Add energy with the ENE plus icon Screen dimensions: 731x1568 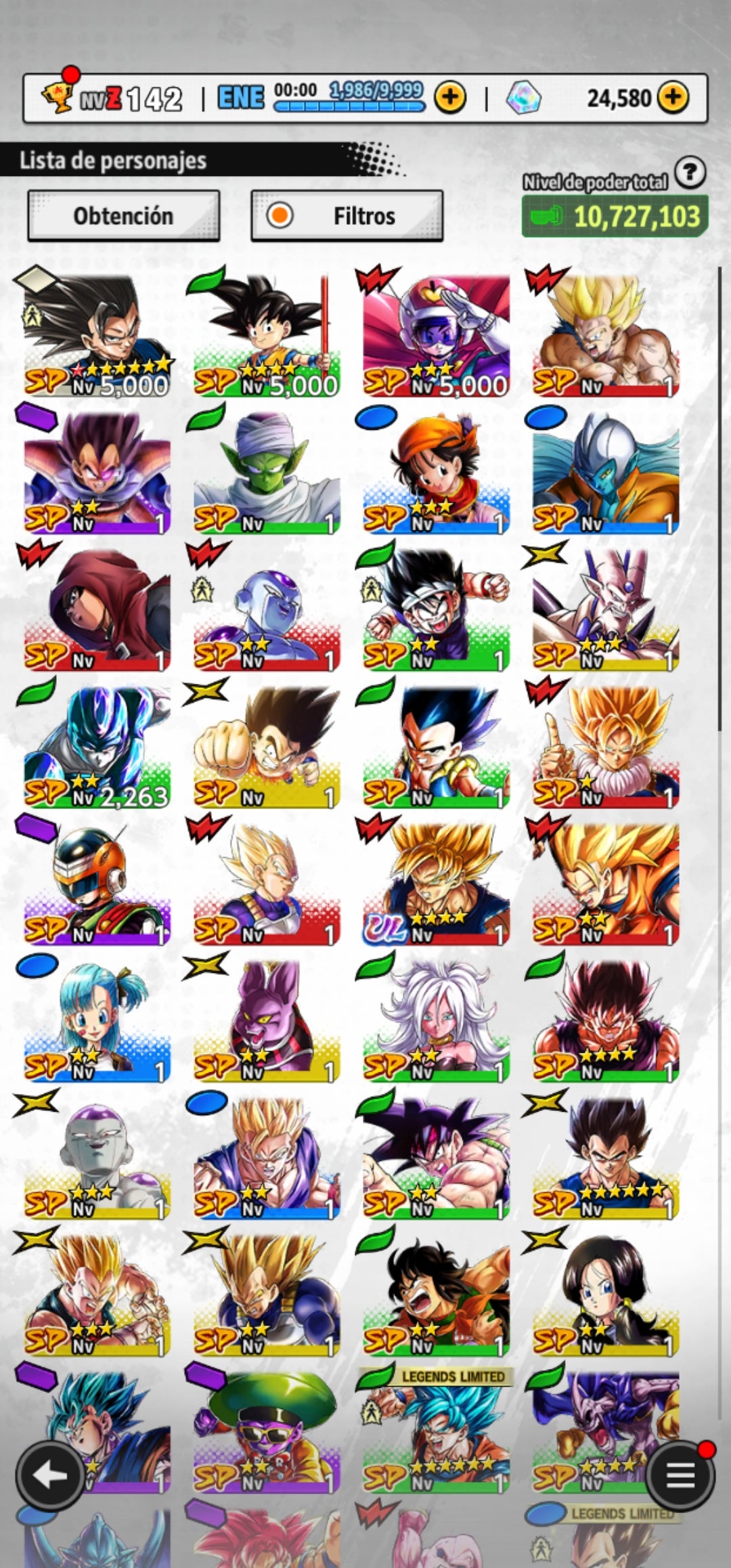click(450, 97)
